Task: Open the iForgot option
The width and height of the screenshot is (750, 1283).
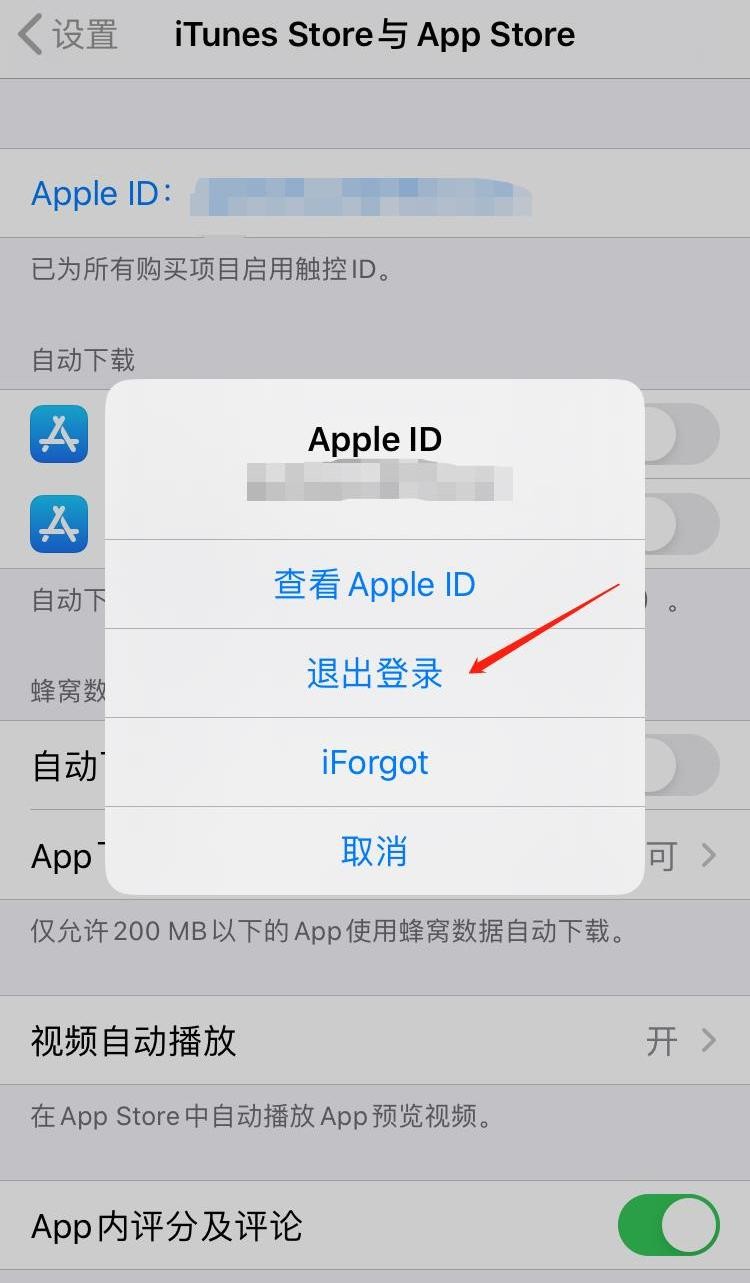Action: 374,762
